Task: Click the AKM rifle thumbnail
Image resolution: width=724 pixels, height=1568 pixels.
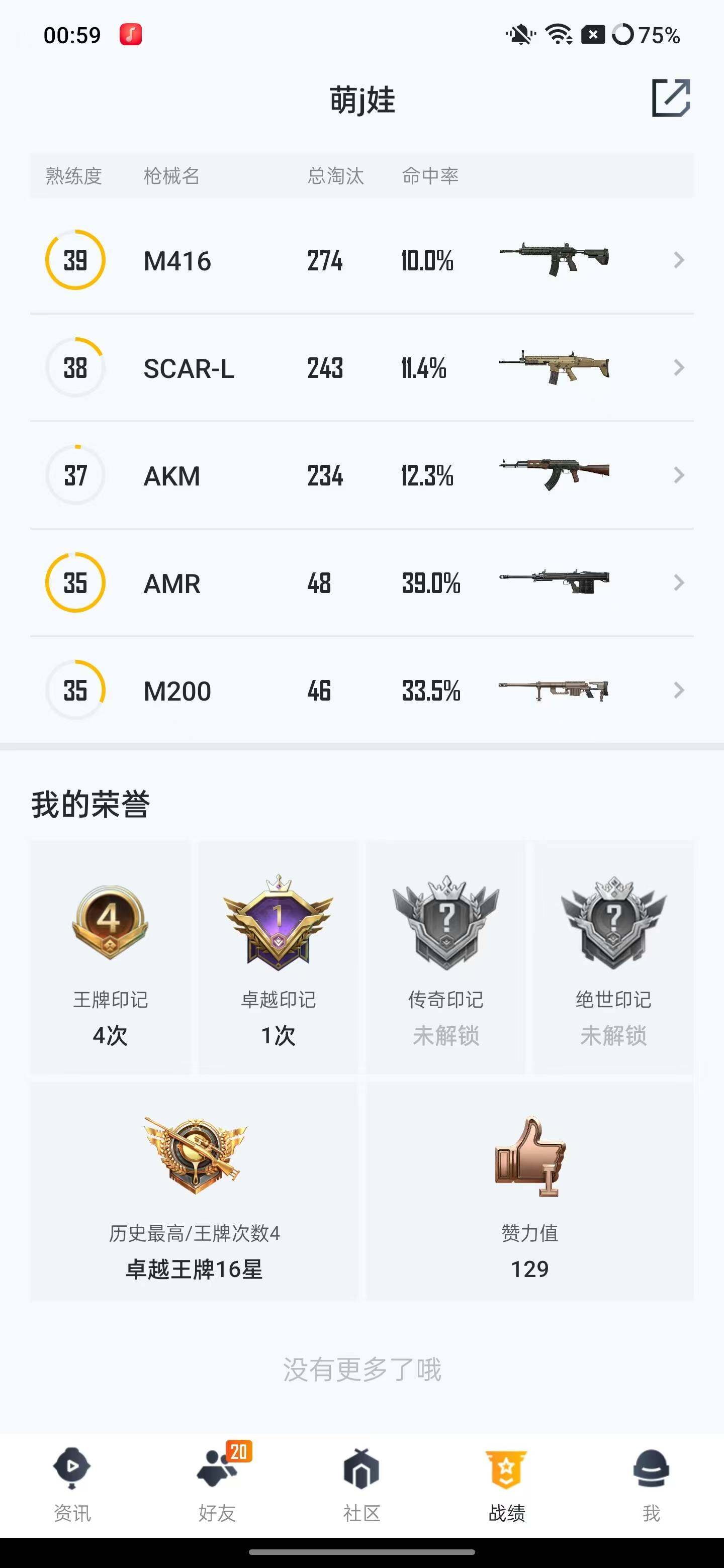Action: 554,475
